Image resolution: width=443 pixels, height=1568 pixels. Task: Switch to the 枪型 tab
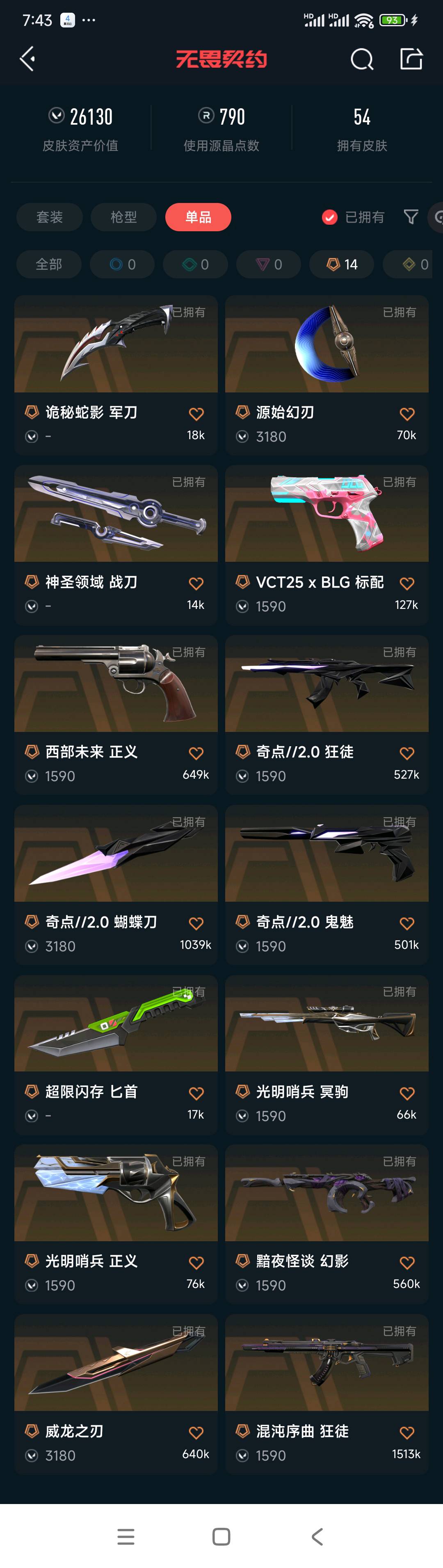coord(123,217)
